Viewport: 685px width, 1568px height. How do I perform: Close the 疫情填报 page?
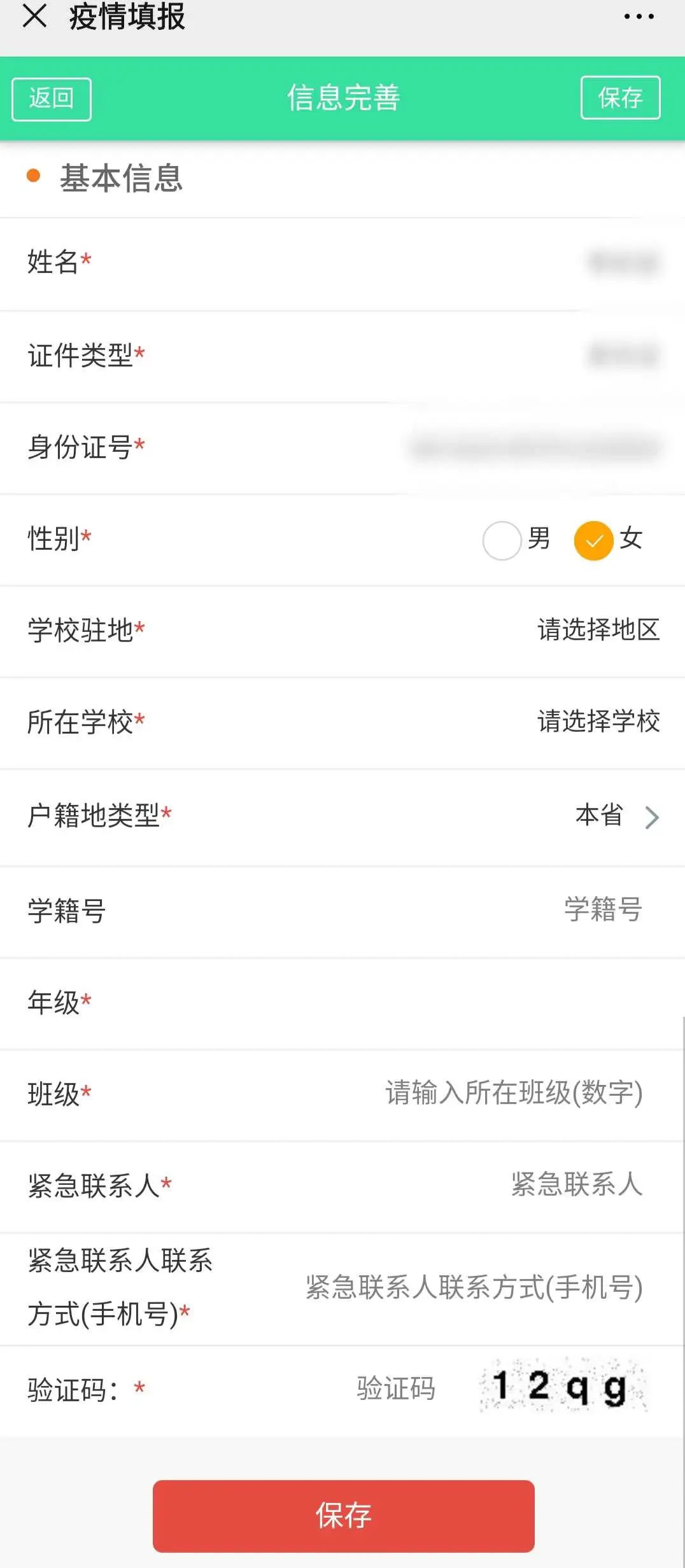[x=34, y=16]
